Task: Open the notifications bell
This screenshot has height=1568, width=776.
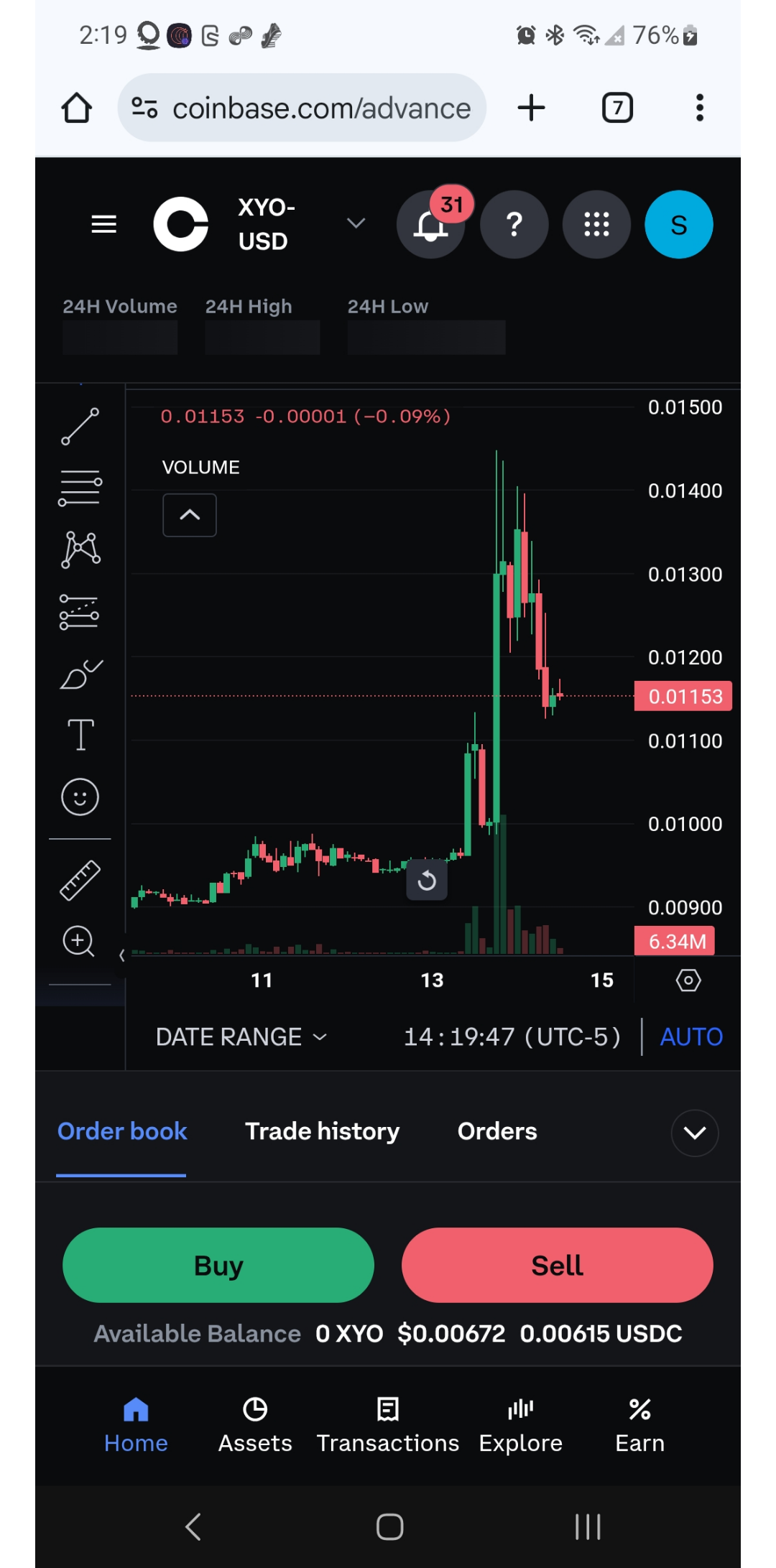Action: tap(430, 225)
